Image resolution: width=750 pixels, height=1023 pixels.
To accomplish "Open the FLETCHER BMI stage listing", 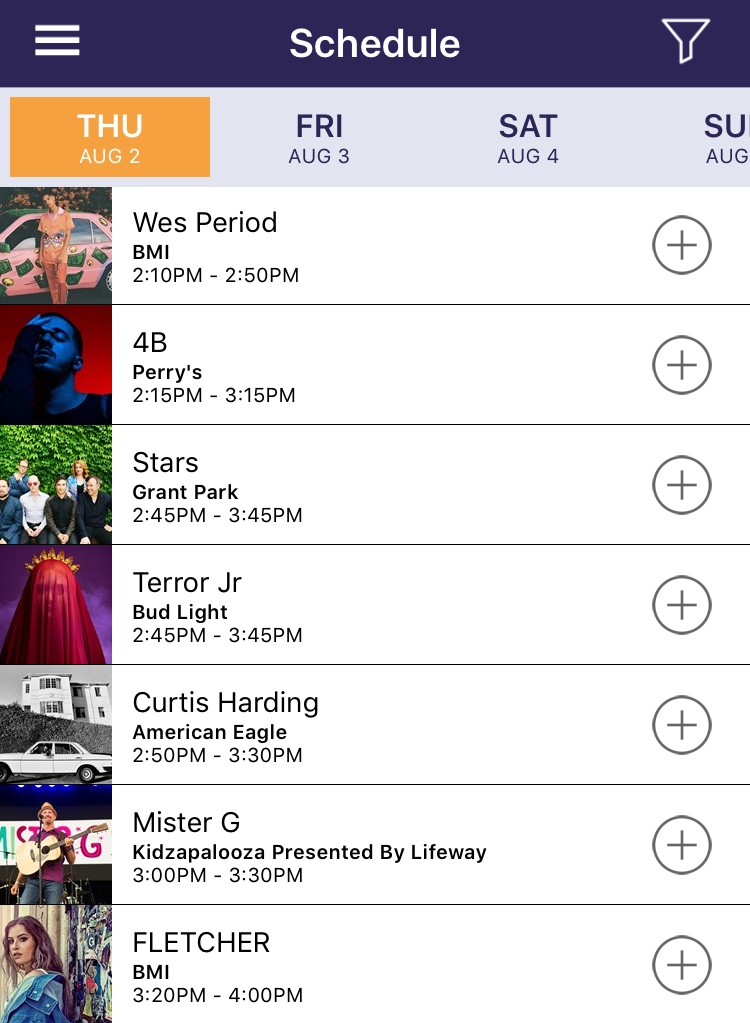I will pos(300,966).
